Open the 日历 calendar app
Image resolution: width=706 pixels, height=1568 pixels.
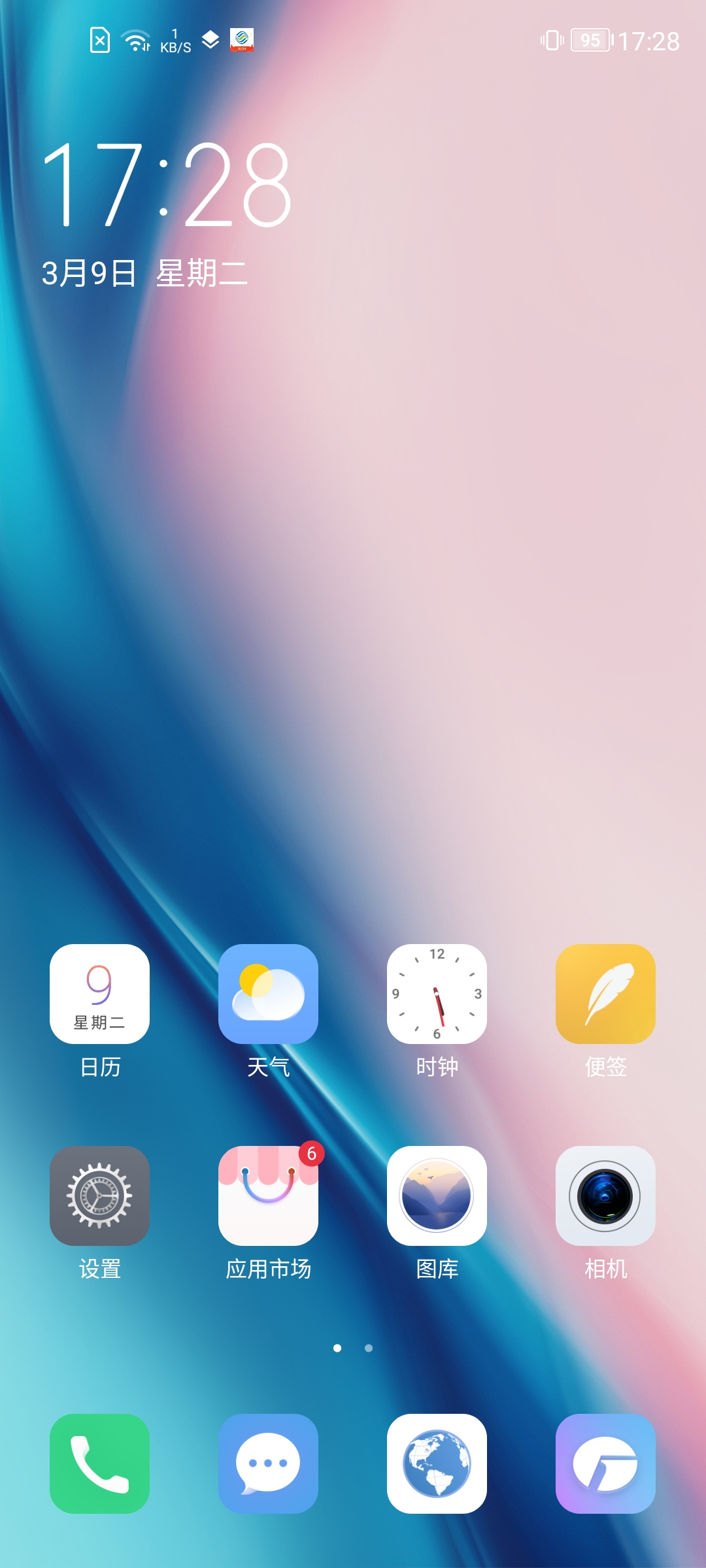99,994
